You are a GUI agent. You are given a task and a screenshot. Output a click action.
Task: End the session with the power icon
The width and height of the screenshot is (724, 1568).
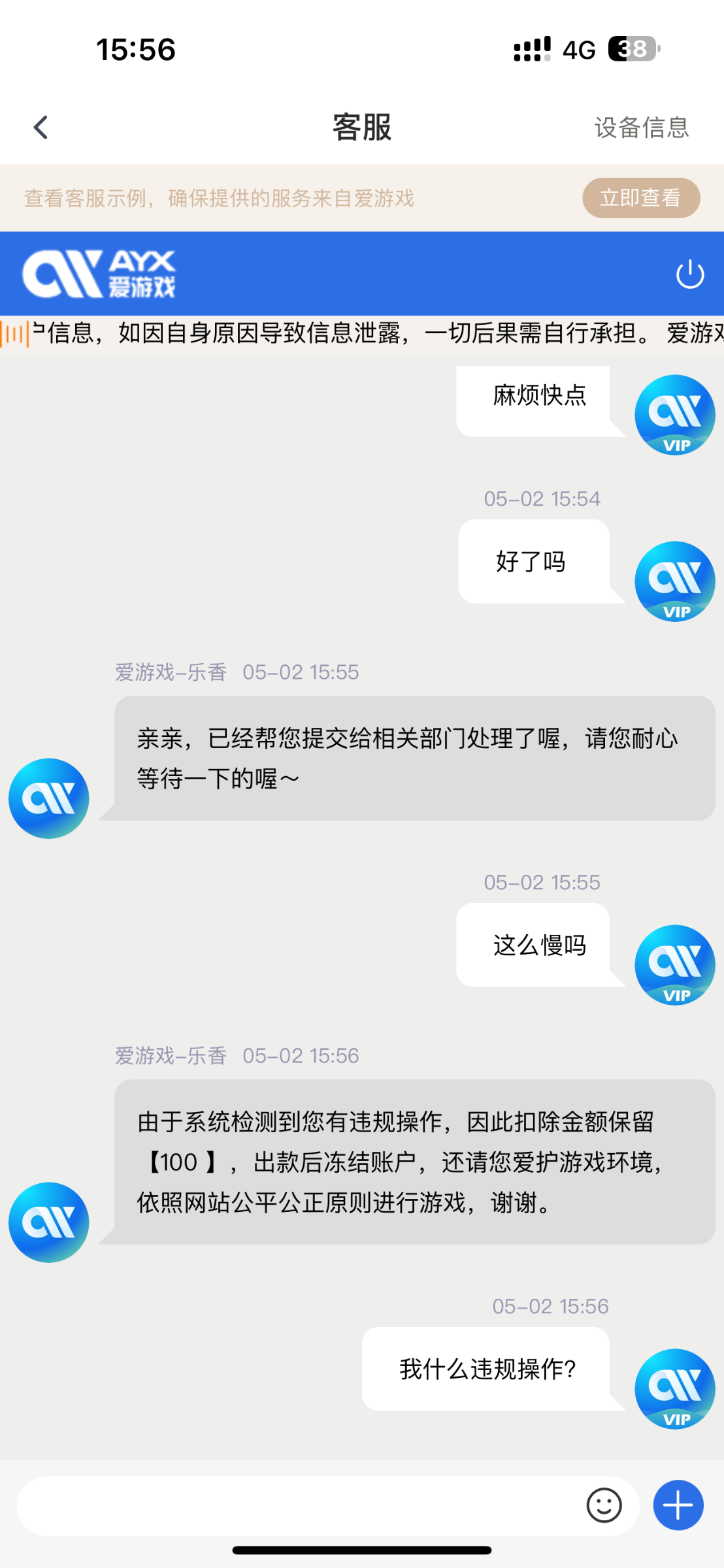689,274
